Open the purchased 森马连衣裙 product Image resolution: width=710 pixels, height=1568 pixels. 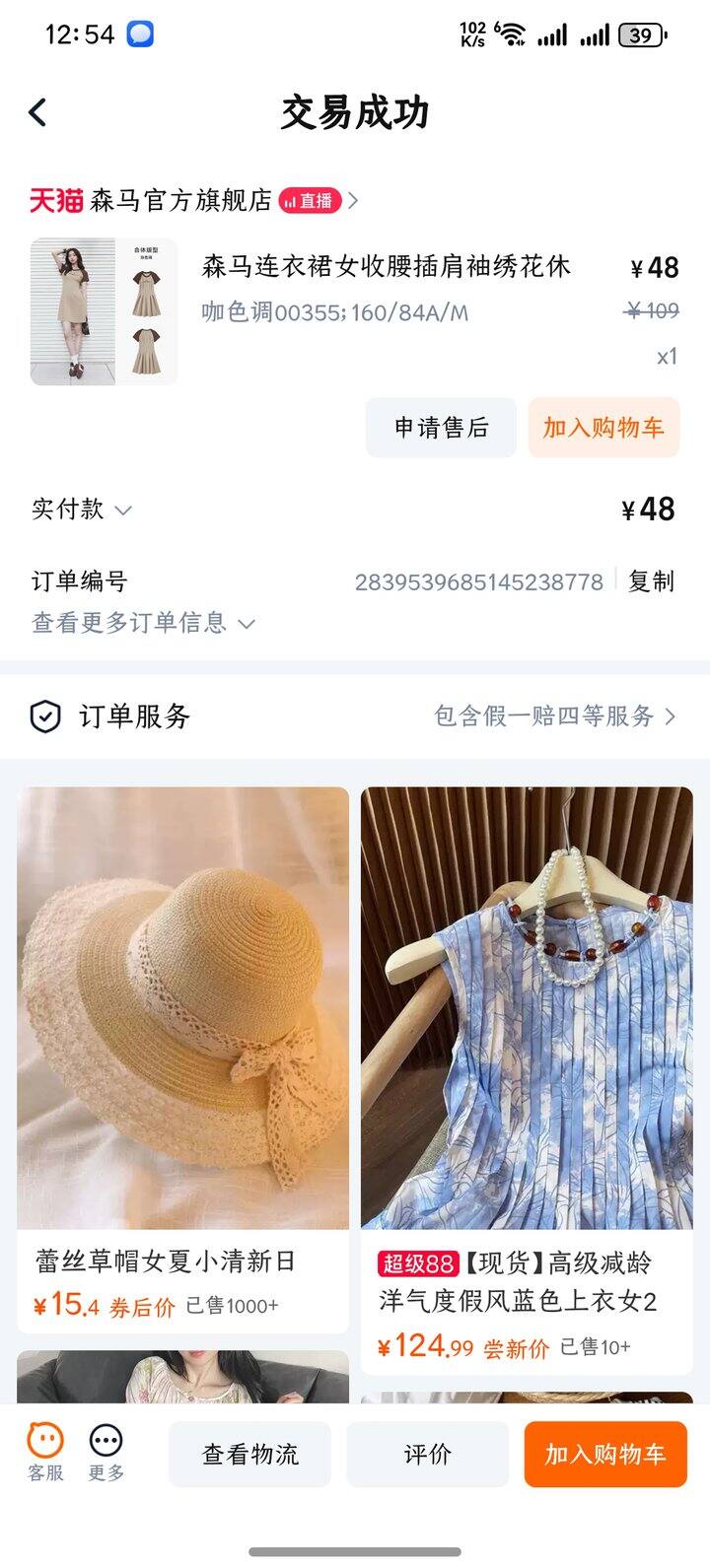(x=385, y=267)
